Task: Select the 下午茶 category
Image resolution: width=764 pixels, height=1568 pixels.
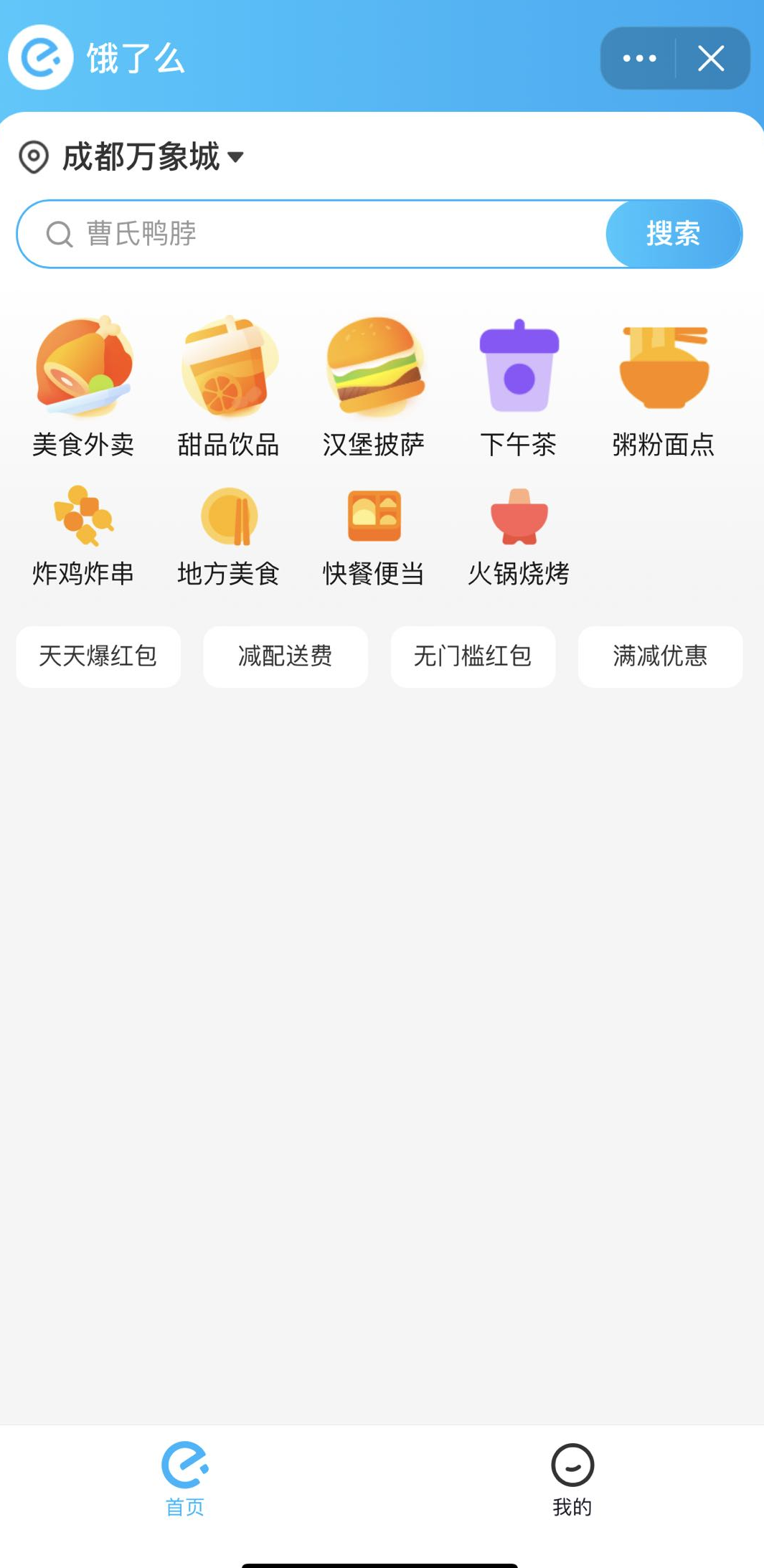Action: coord(519,387)
